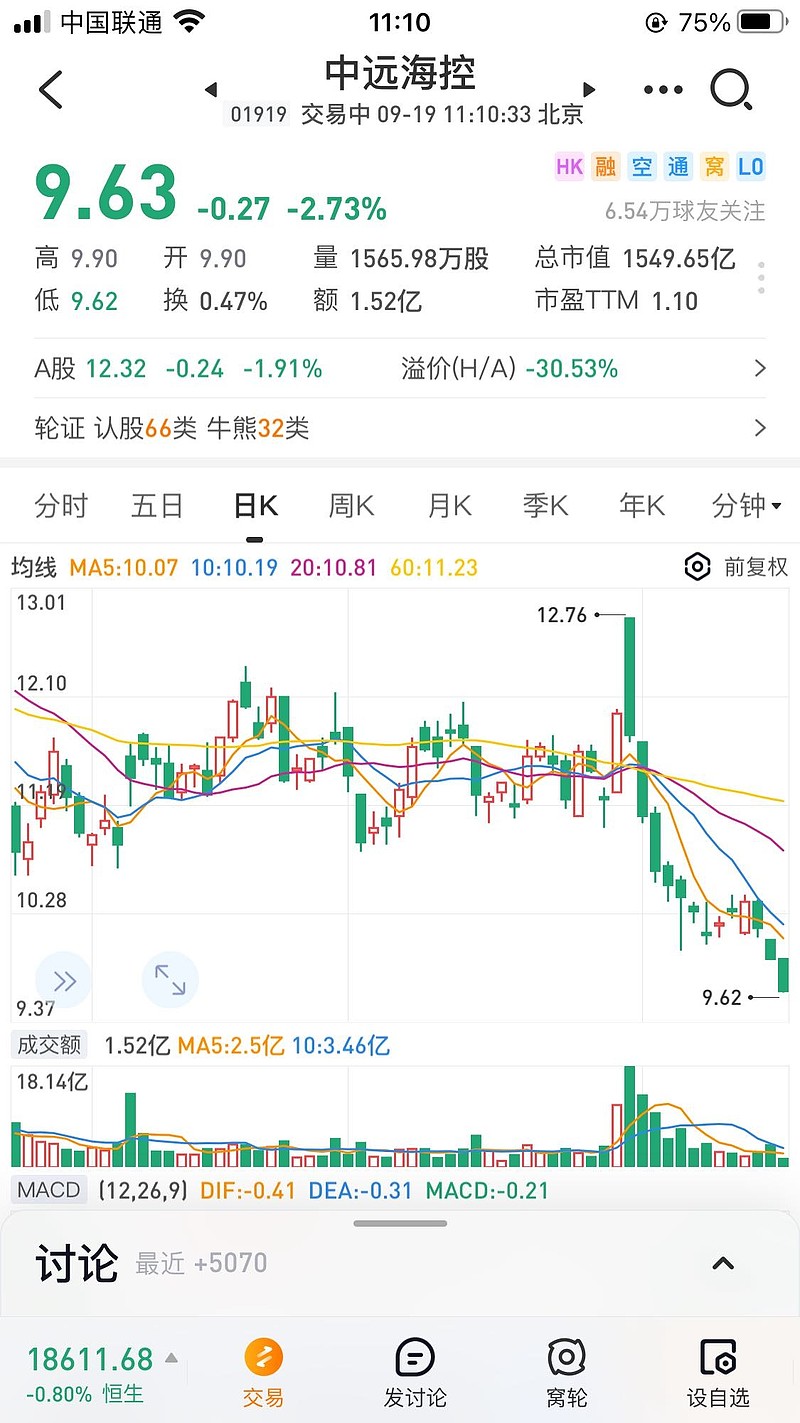Toggle 前复权 price adjustment mode

[757, 567]
